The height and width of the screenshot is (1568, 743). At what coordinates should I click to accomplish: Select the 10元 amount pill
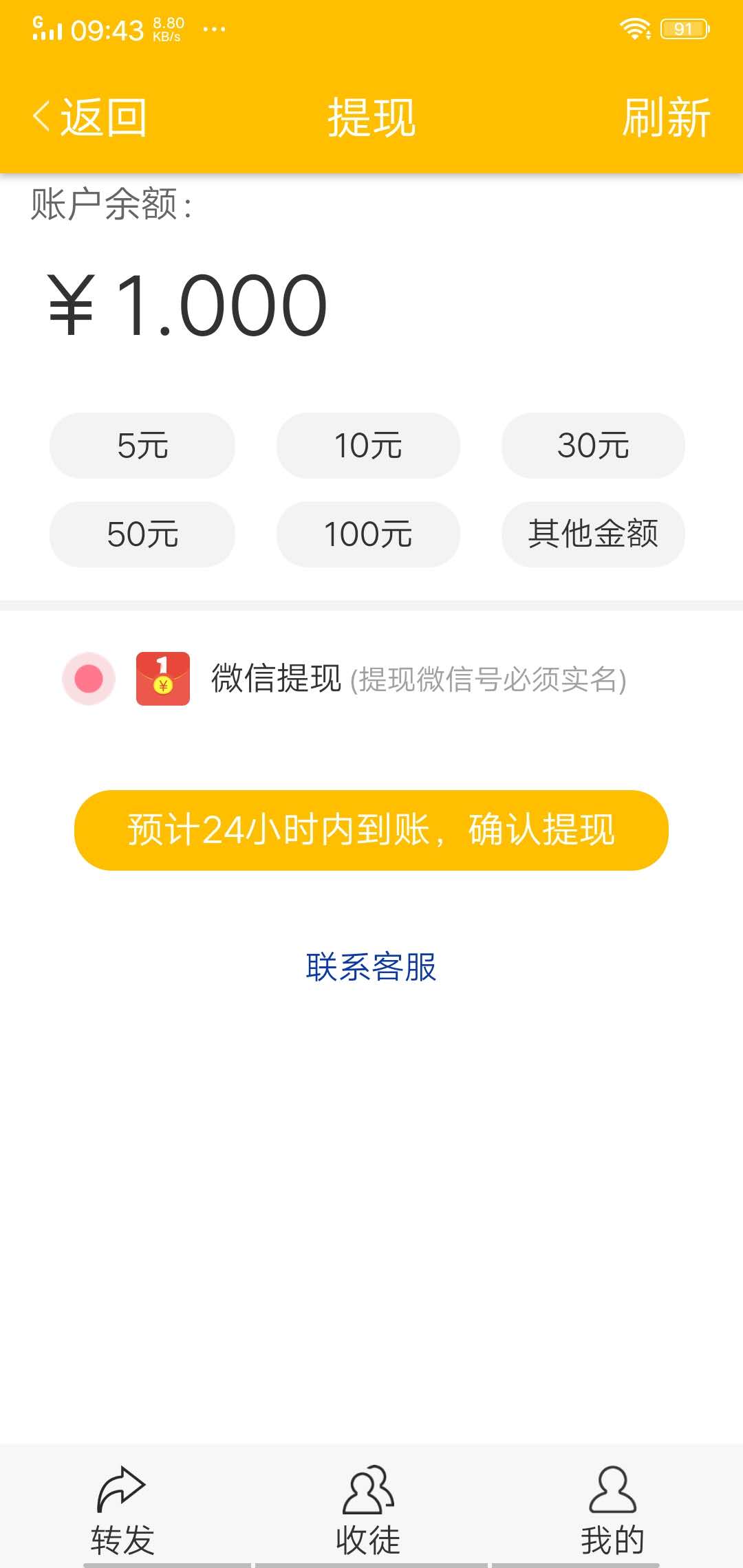[368, 446]
